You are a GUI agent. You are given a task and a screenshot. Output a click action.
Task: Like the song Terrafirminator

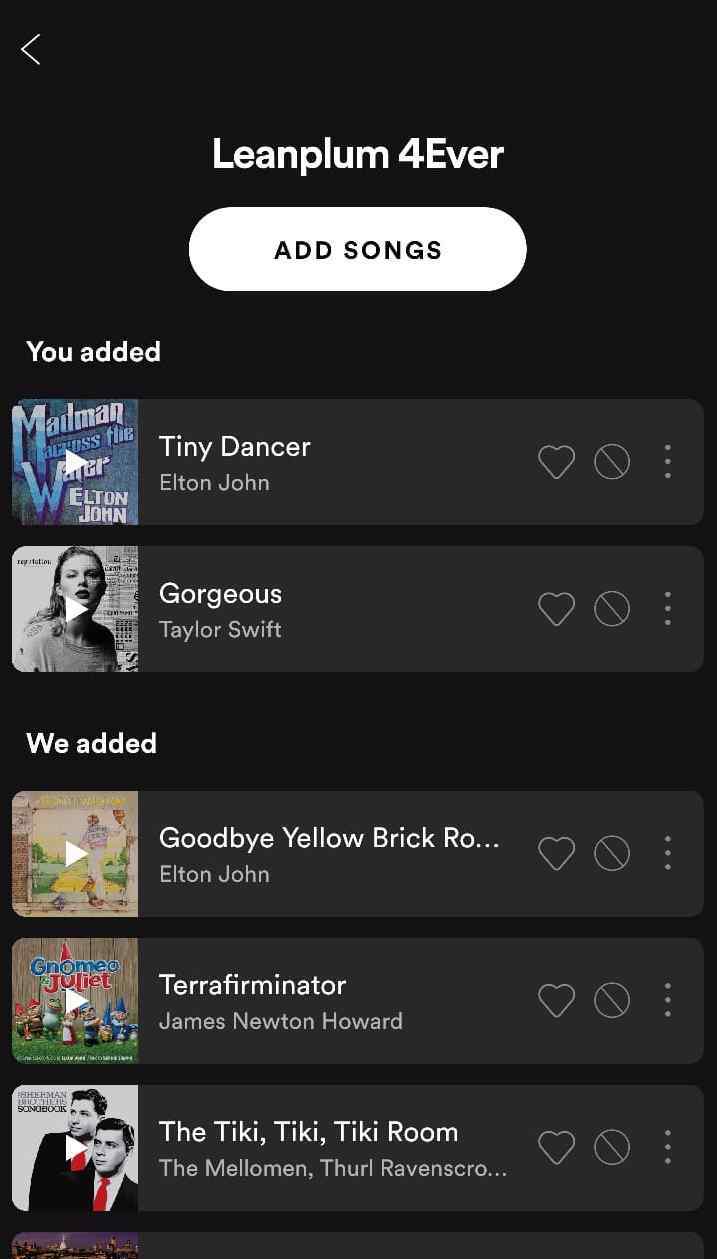(x=556, y=1001)
